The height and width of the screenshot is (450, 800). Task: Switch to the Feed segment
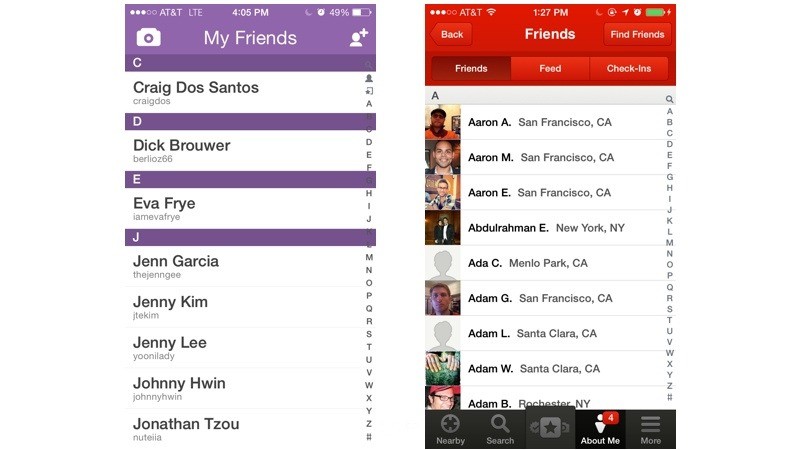click(550, 69)
